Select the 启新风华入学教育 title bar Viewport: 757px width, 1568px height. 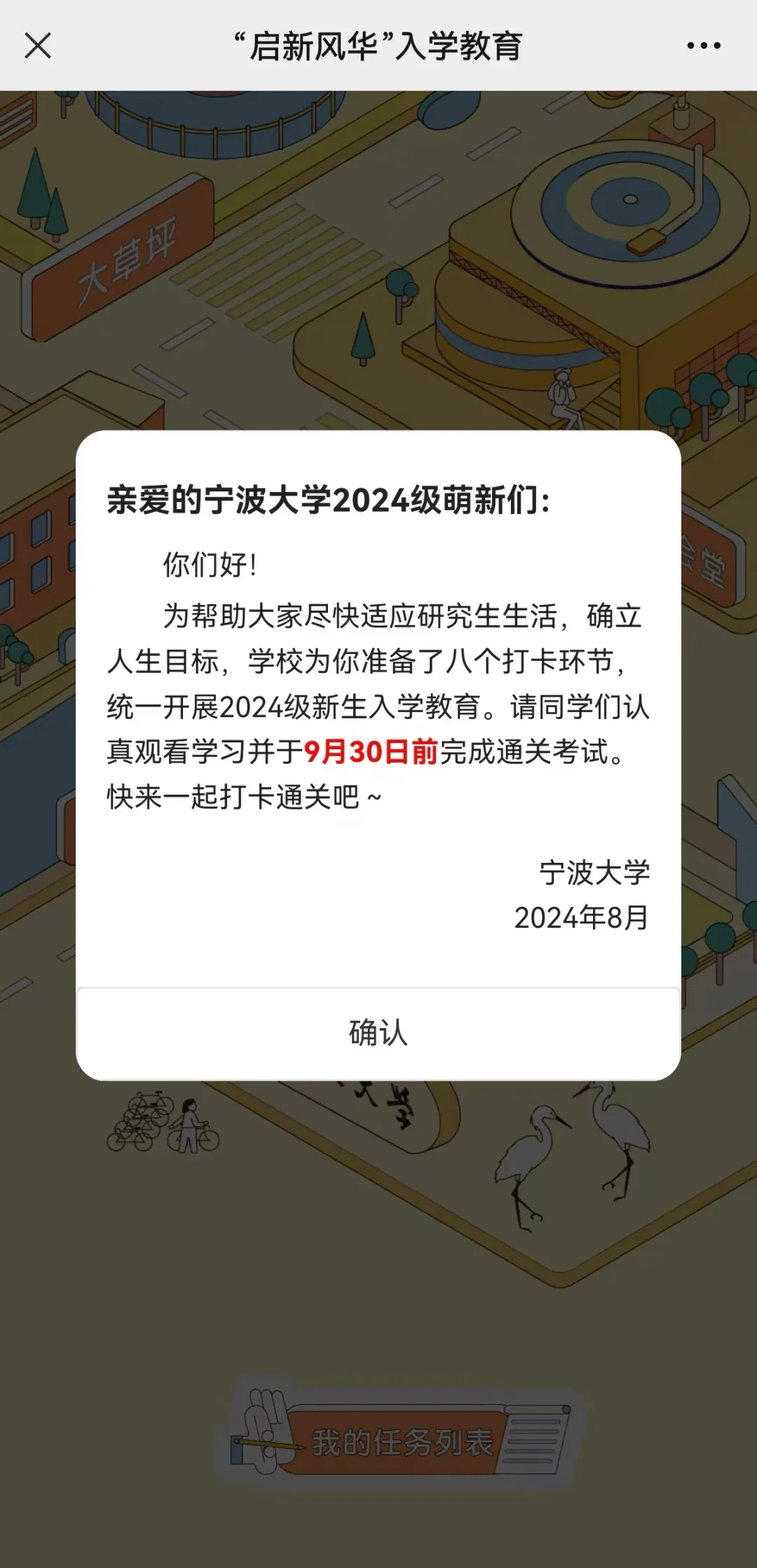pyautogui.click(x=378, y=46)
